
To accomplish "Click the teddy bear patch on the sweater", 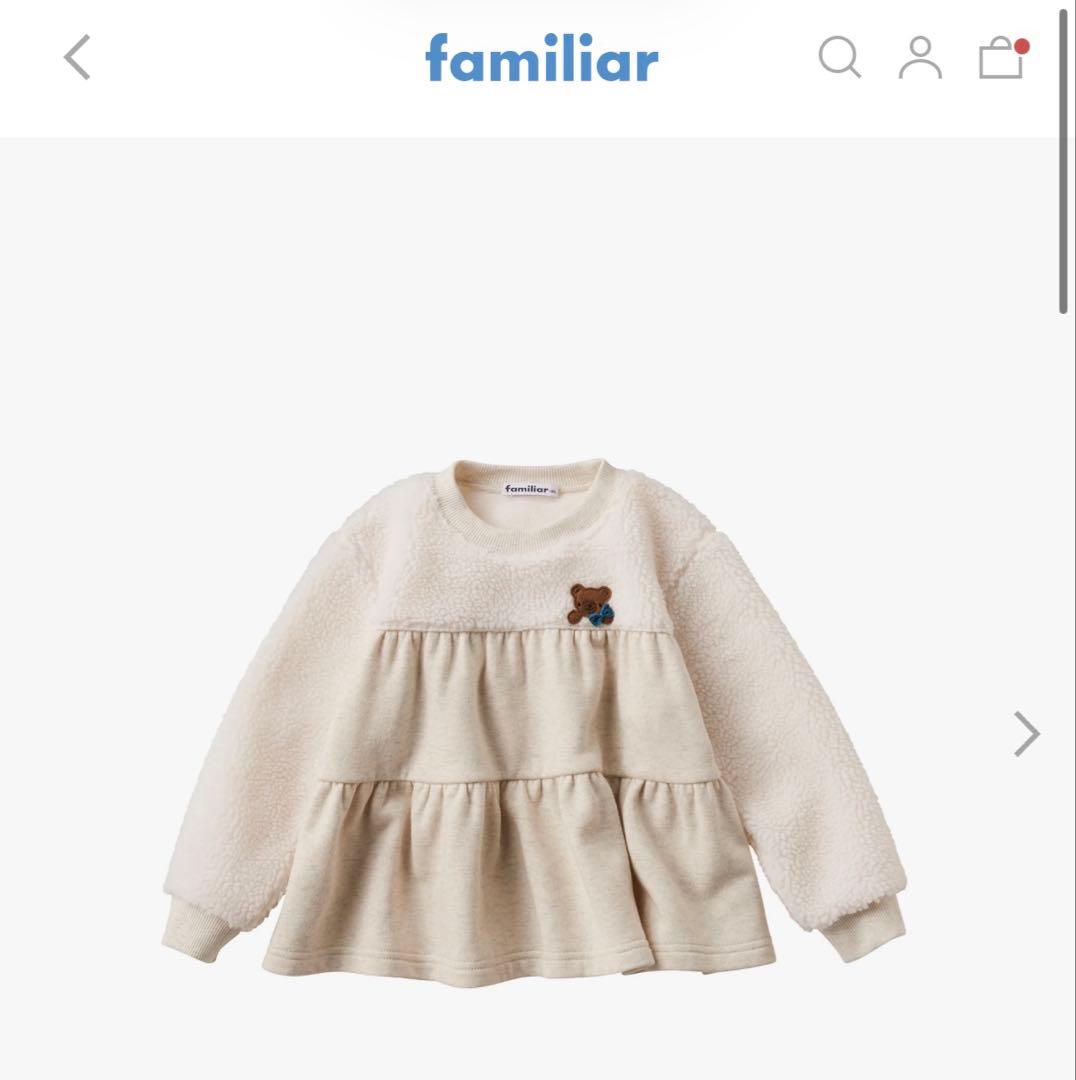I will pyautogui.click(x=590, y=601).
